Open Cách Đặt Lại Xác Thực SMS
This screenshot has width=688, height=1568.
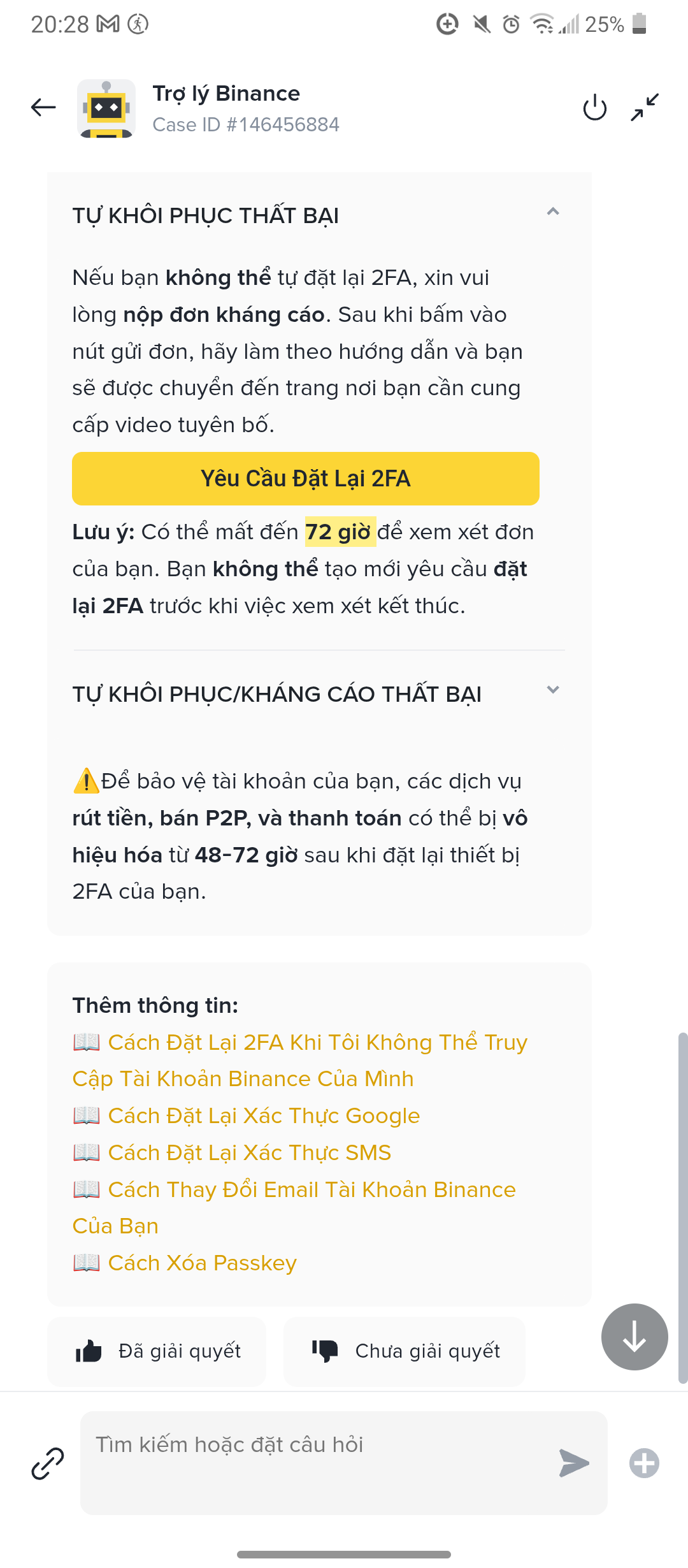[x=248, y=1152]
